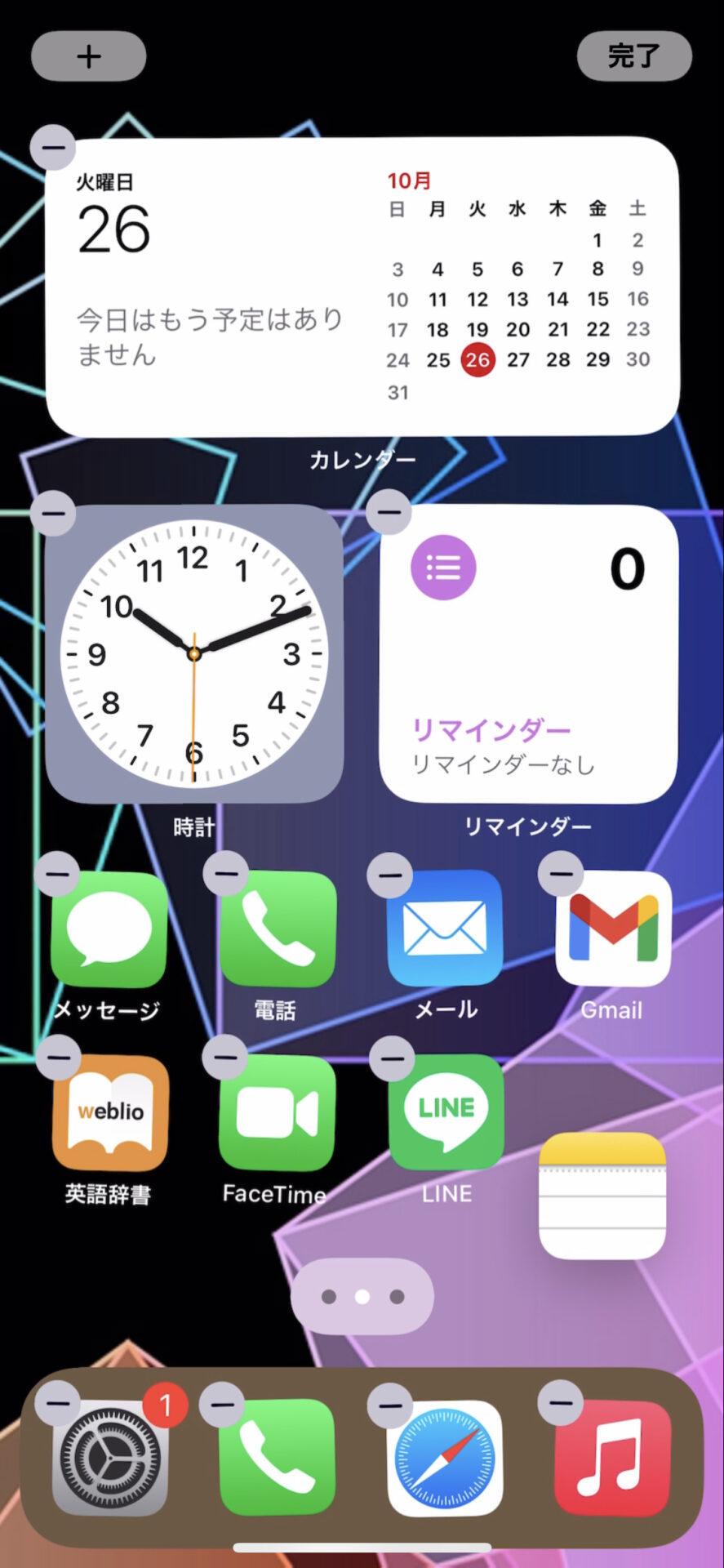
Task: Select the FaceTime app icon
Action: (x=278, y=1112)
